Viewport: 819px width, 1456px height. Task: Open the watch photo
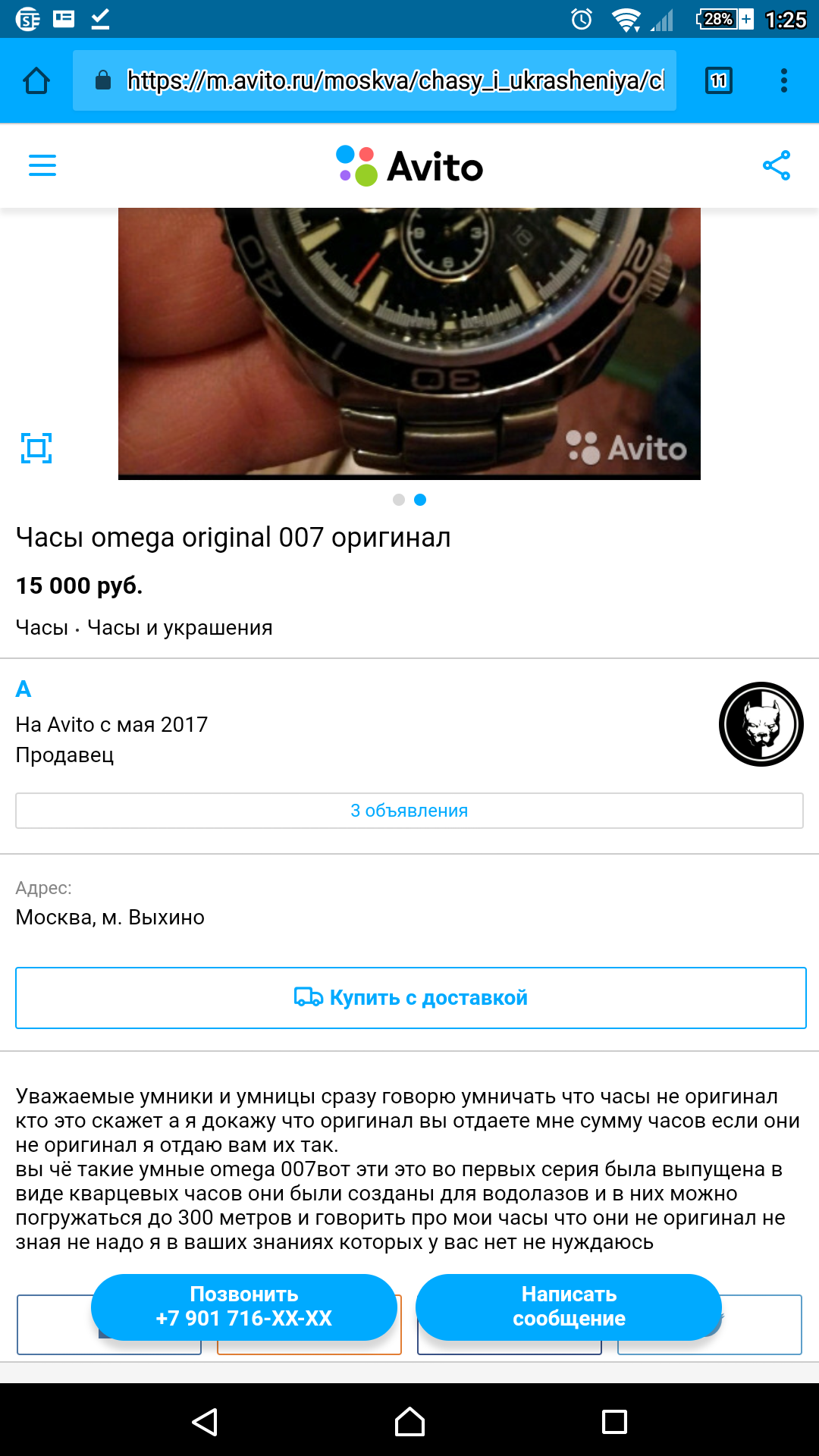click(409, 344)
